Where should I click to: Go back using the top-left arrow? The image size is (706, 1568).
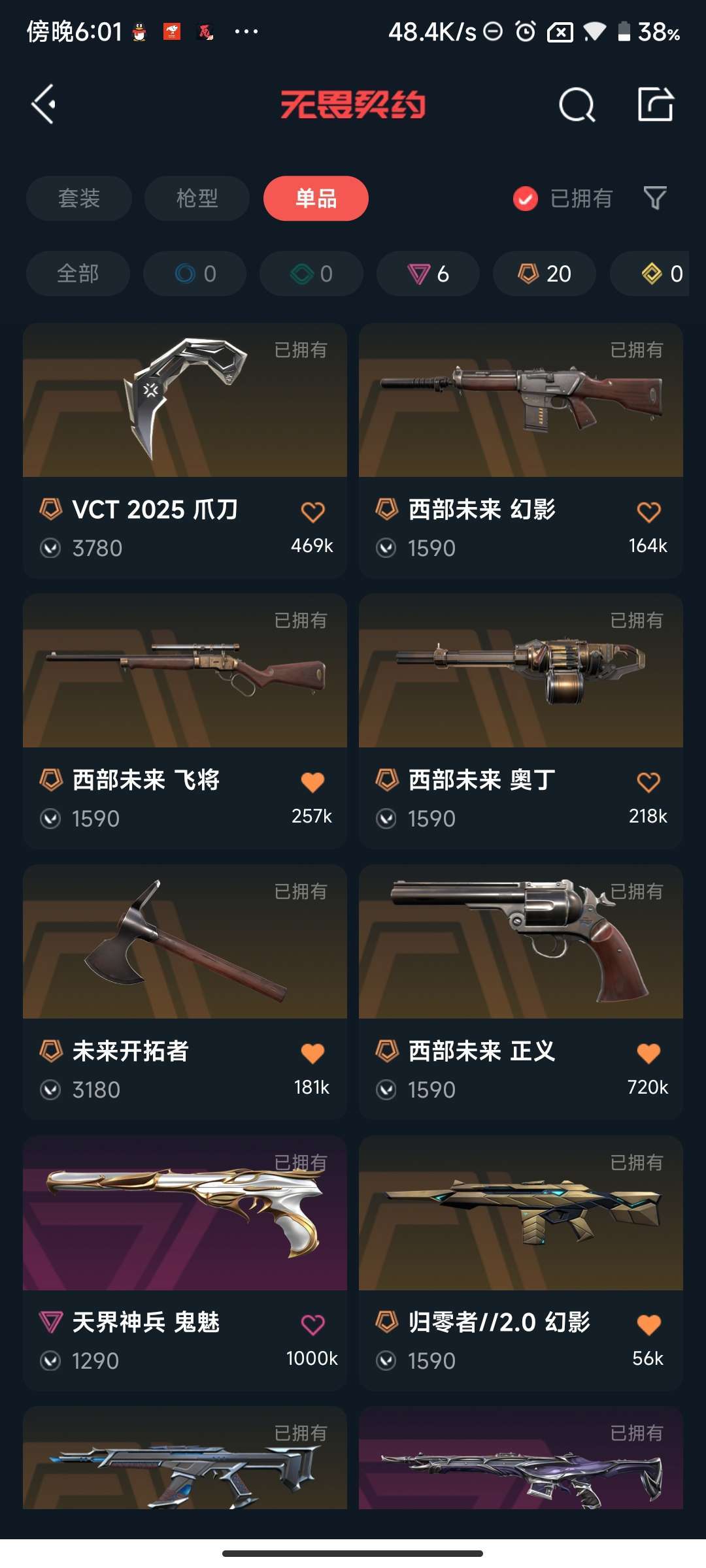click(x=44, y=105)
